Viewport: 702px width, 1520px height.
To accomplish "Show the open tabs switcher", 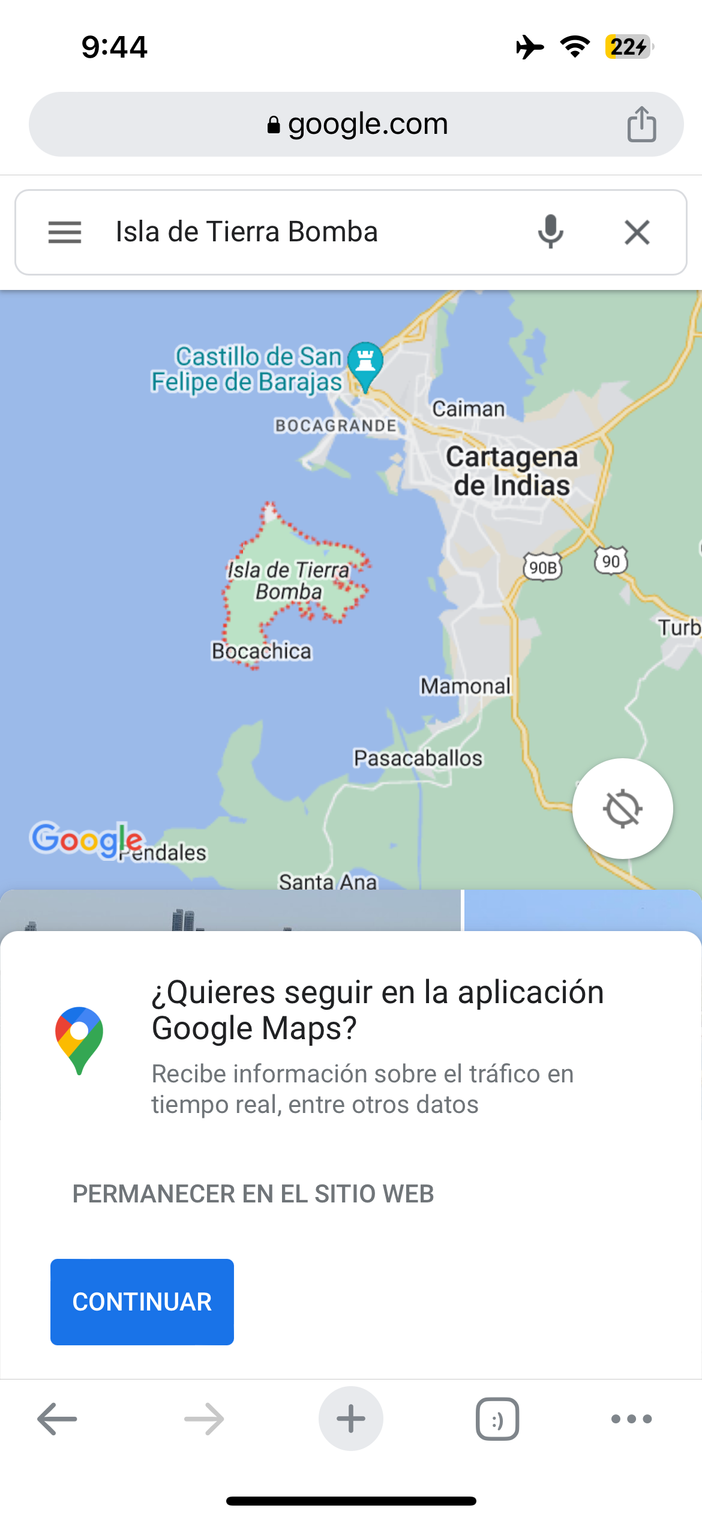I will pyautogui.click(x=497, y=1419).
